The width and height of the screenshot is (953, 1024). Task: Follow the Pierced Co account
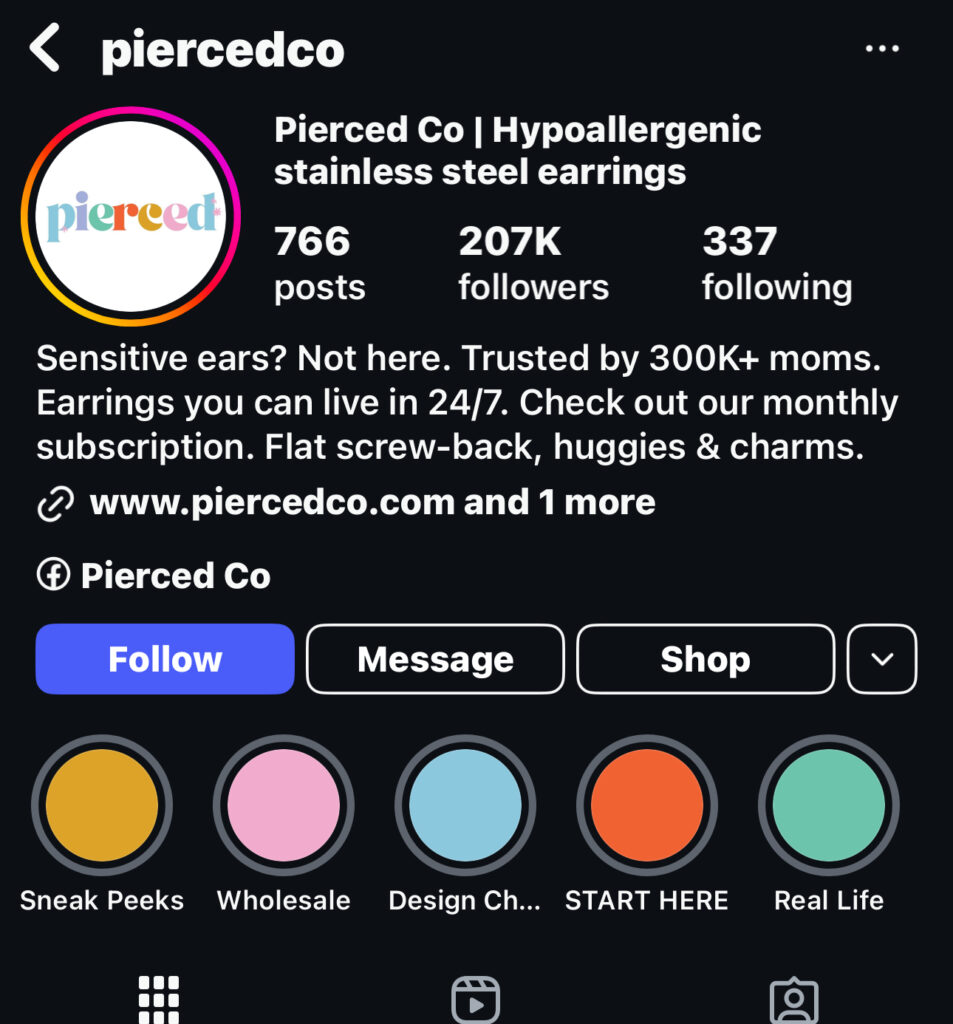[165, 659]
